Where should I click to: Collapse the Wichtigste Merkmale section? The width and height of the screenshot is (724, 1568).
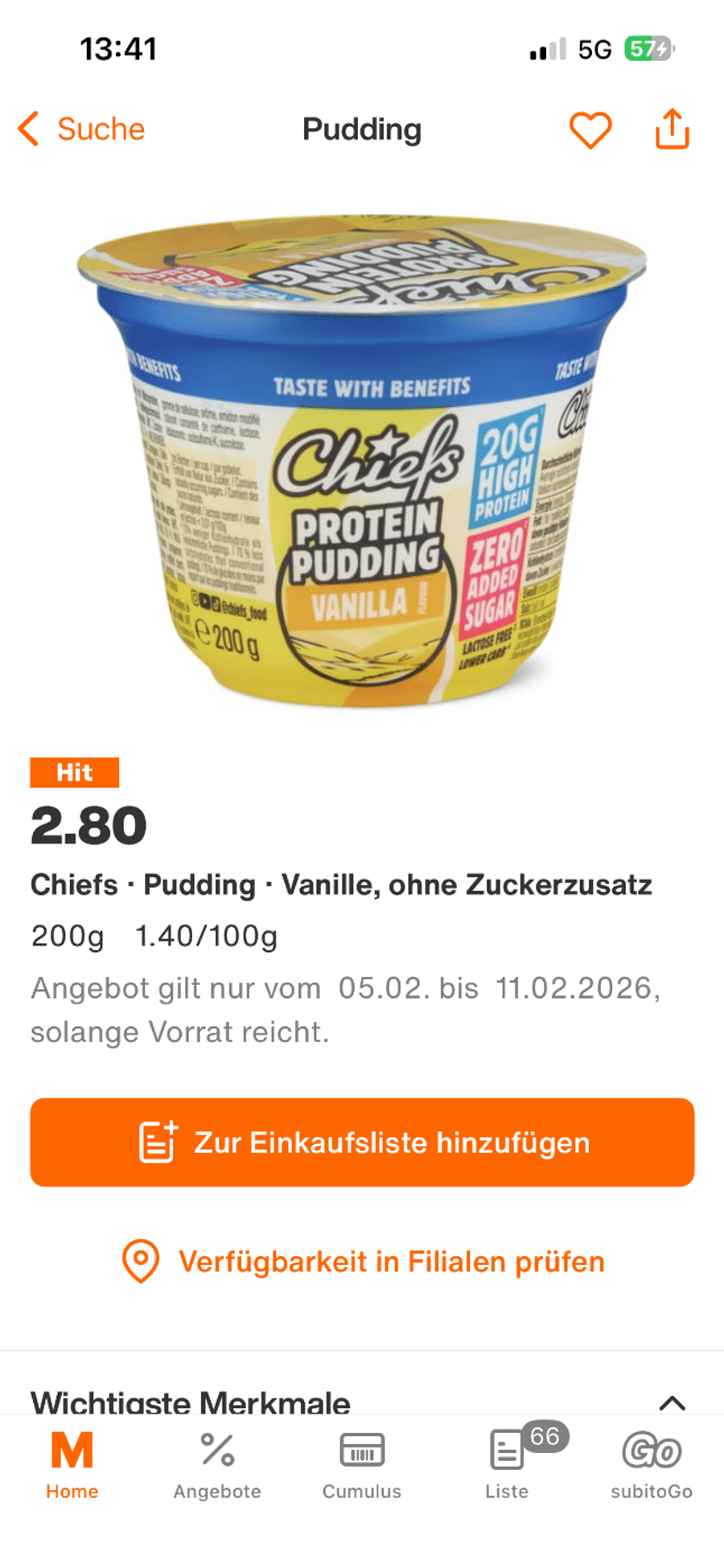[x=673, y=1403]
